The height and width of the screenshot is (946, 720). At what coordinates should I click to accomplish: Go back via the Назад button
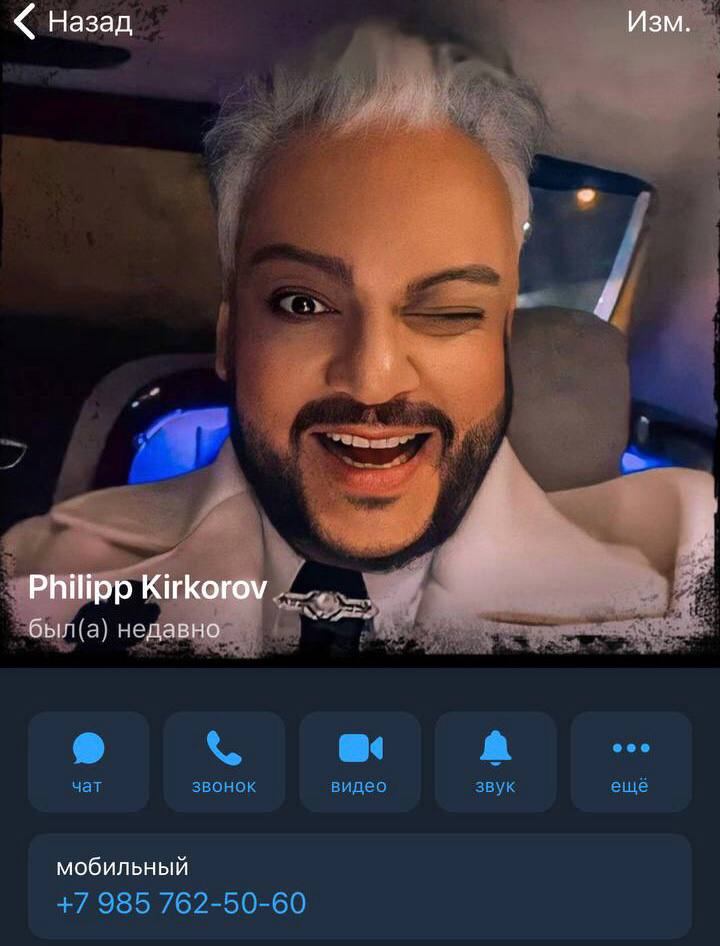click(72, 22)
